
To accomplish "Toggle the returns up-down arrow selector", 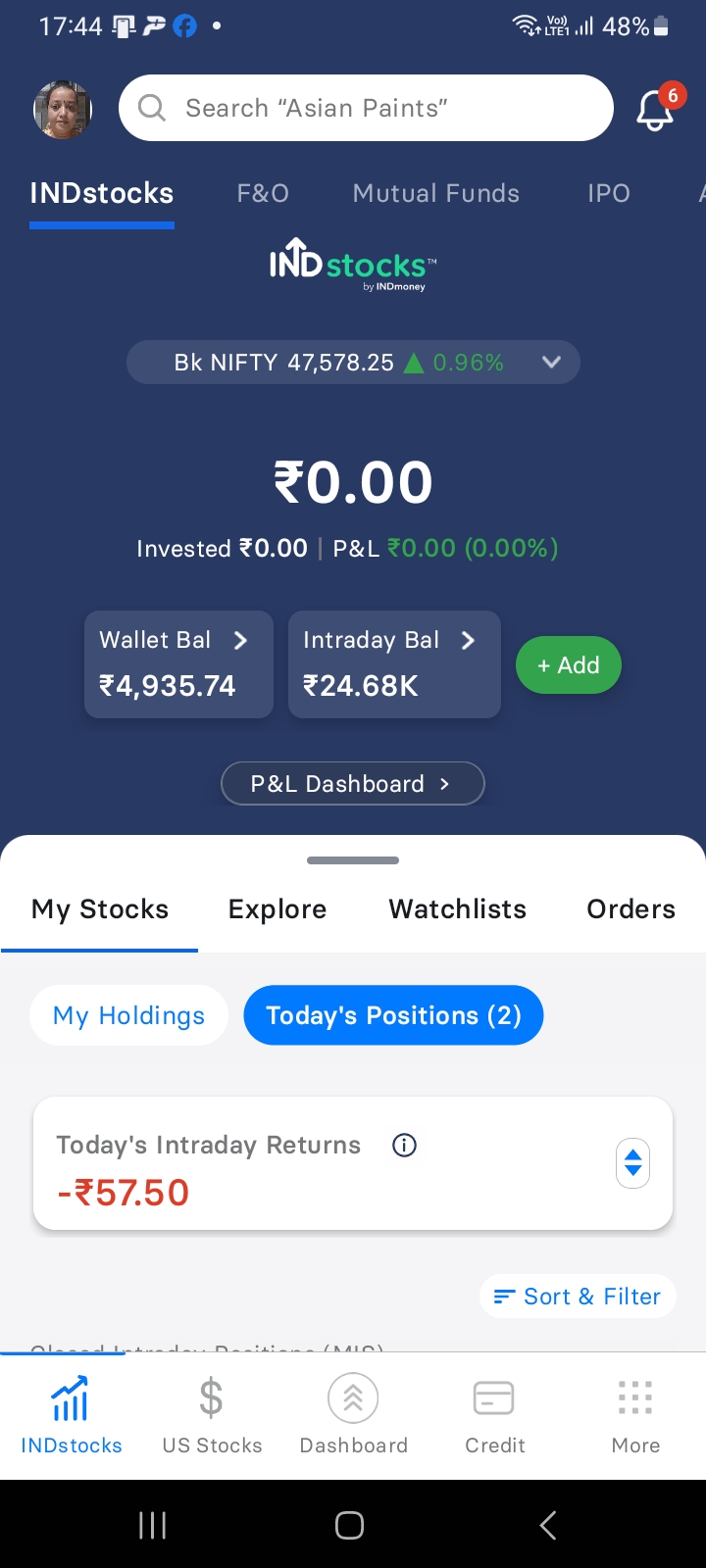I will (x=633, y=1163).
